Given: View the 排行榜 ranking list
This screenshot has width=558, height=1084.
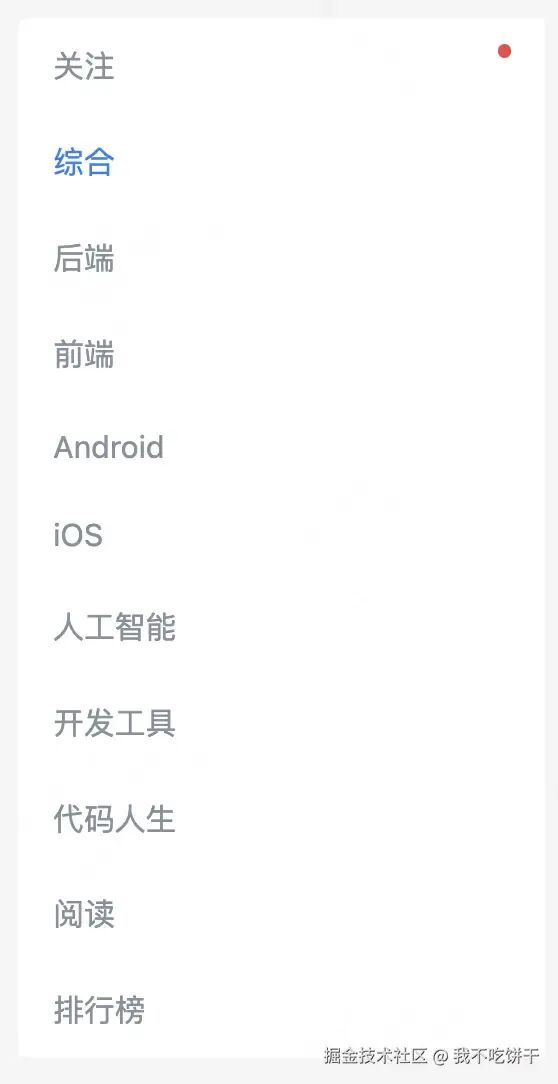Looking at the screenshot, I should pos(100,1010).
